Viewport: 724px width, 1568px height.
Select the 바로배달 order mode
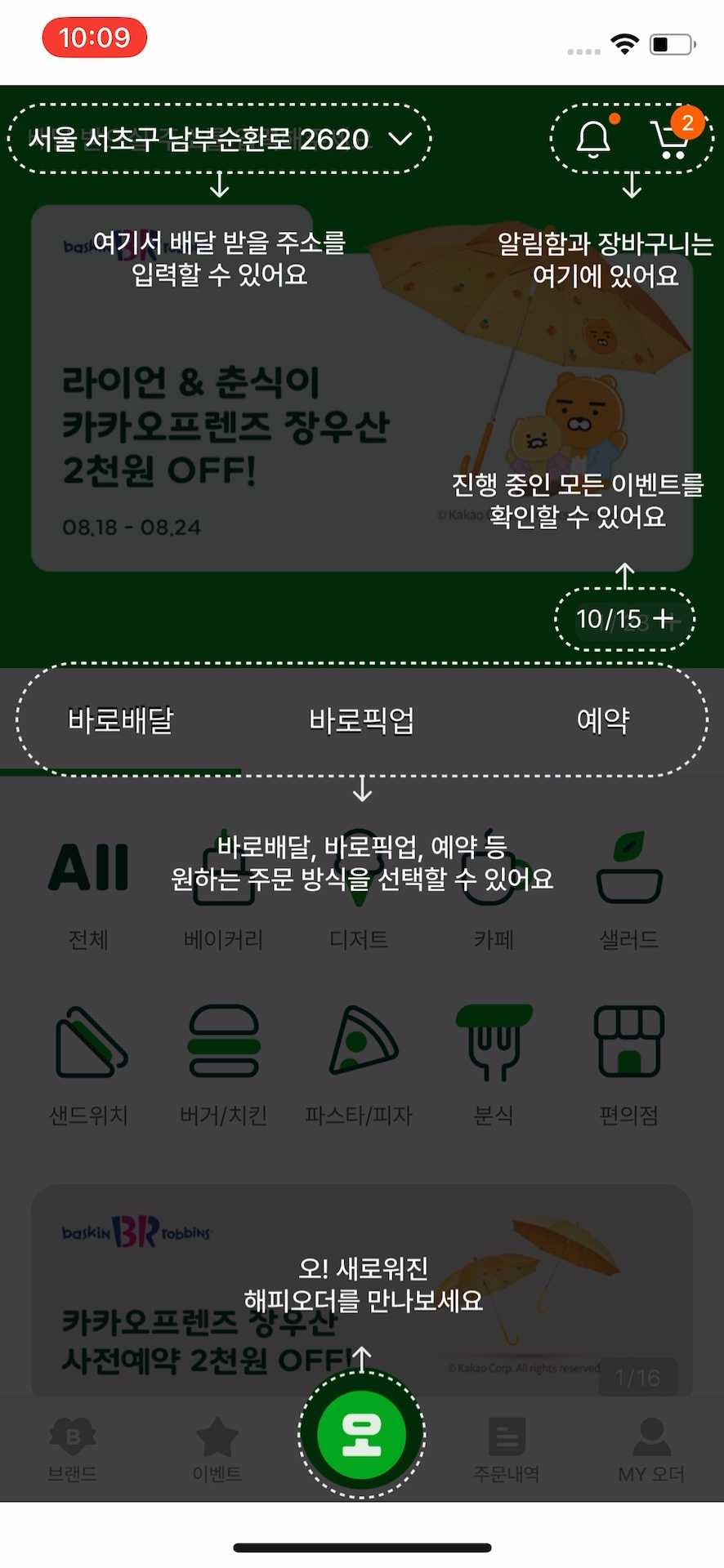tap(123, 720)
